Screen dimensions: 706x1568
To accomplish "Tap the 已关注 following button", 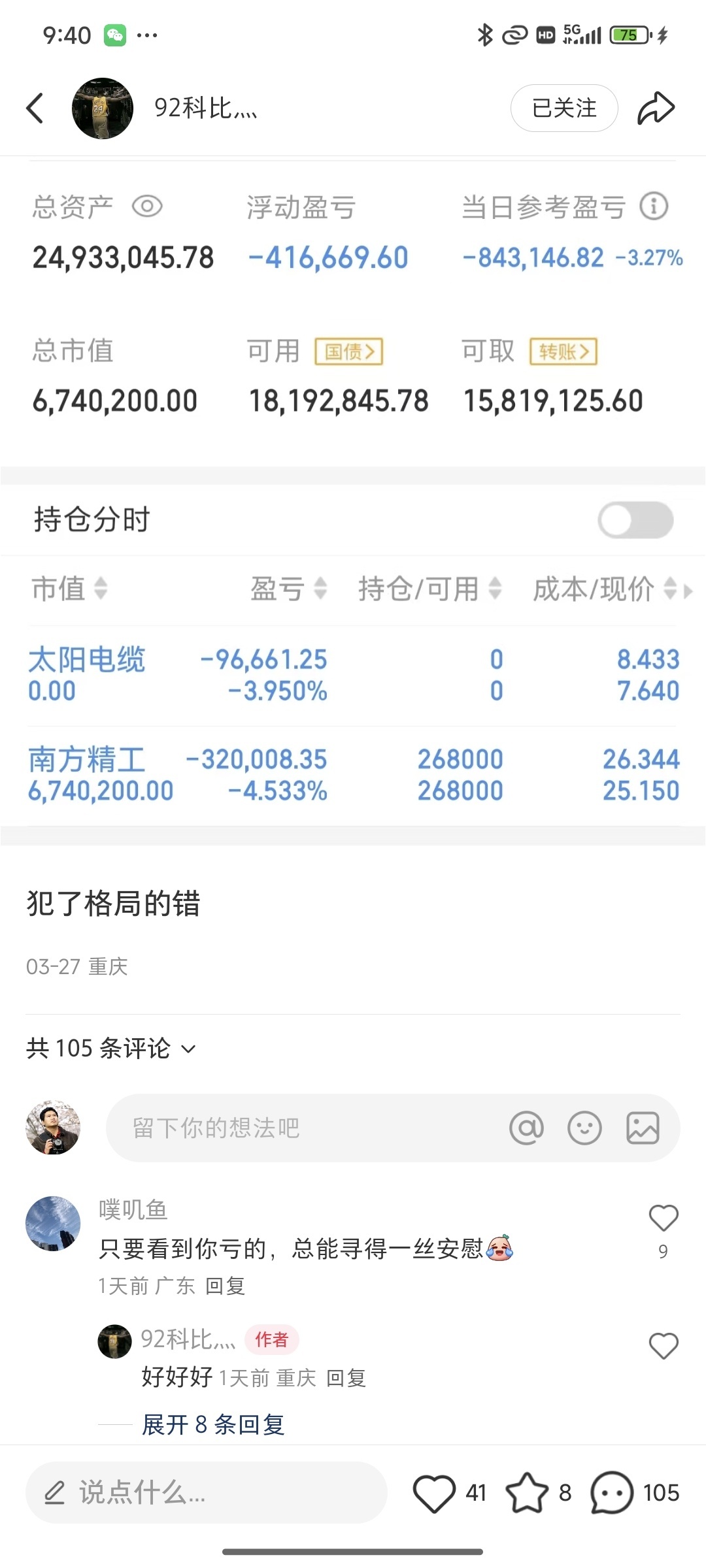I will tap(564, 108).
